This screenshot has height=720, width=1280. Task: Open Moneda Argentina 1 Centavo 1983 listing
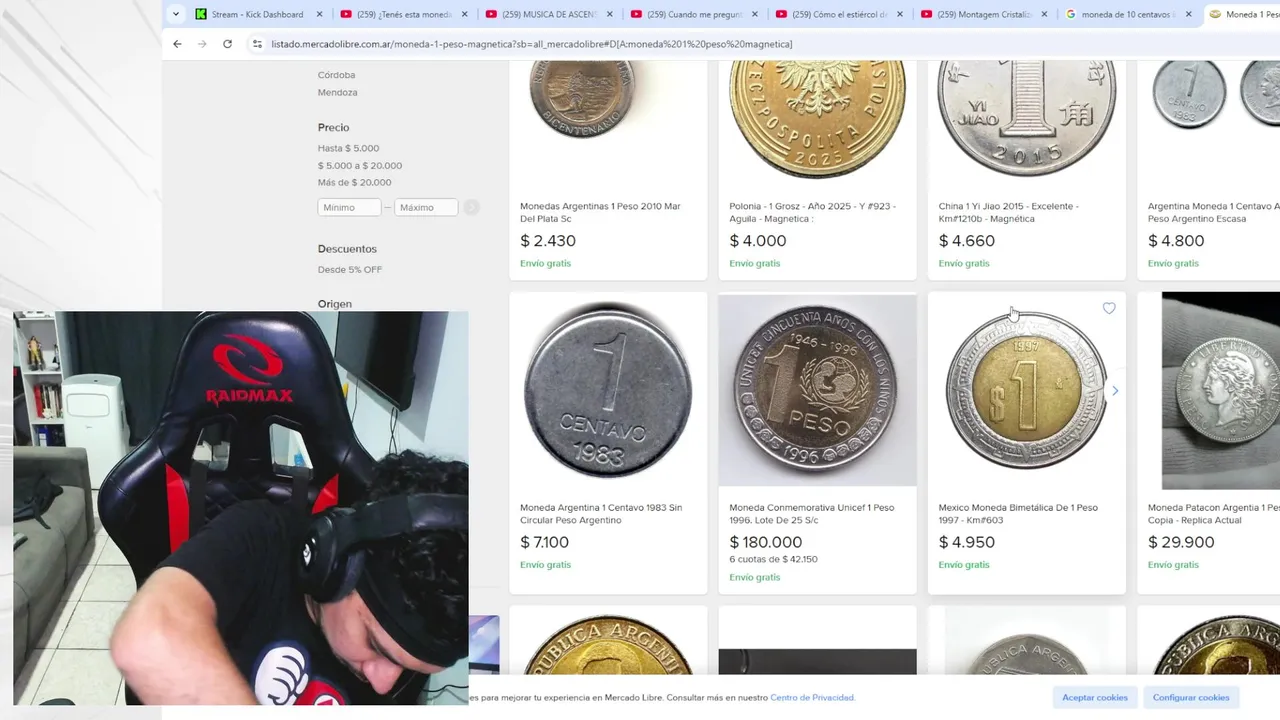coord(600,513)
